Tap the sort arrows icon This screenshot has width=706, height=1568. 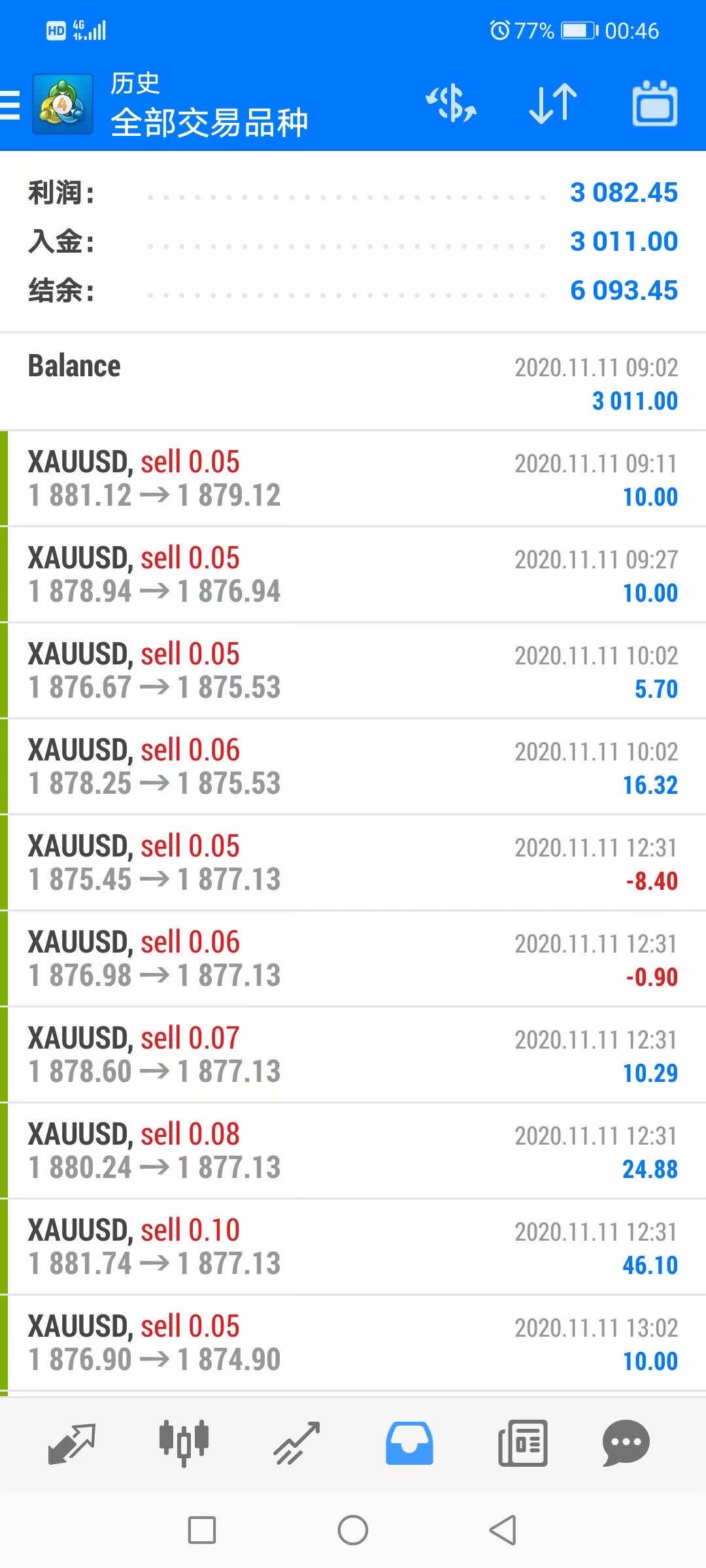(553, 104)
